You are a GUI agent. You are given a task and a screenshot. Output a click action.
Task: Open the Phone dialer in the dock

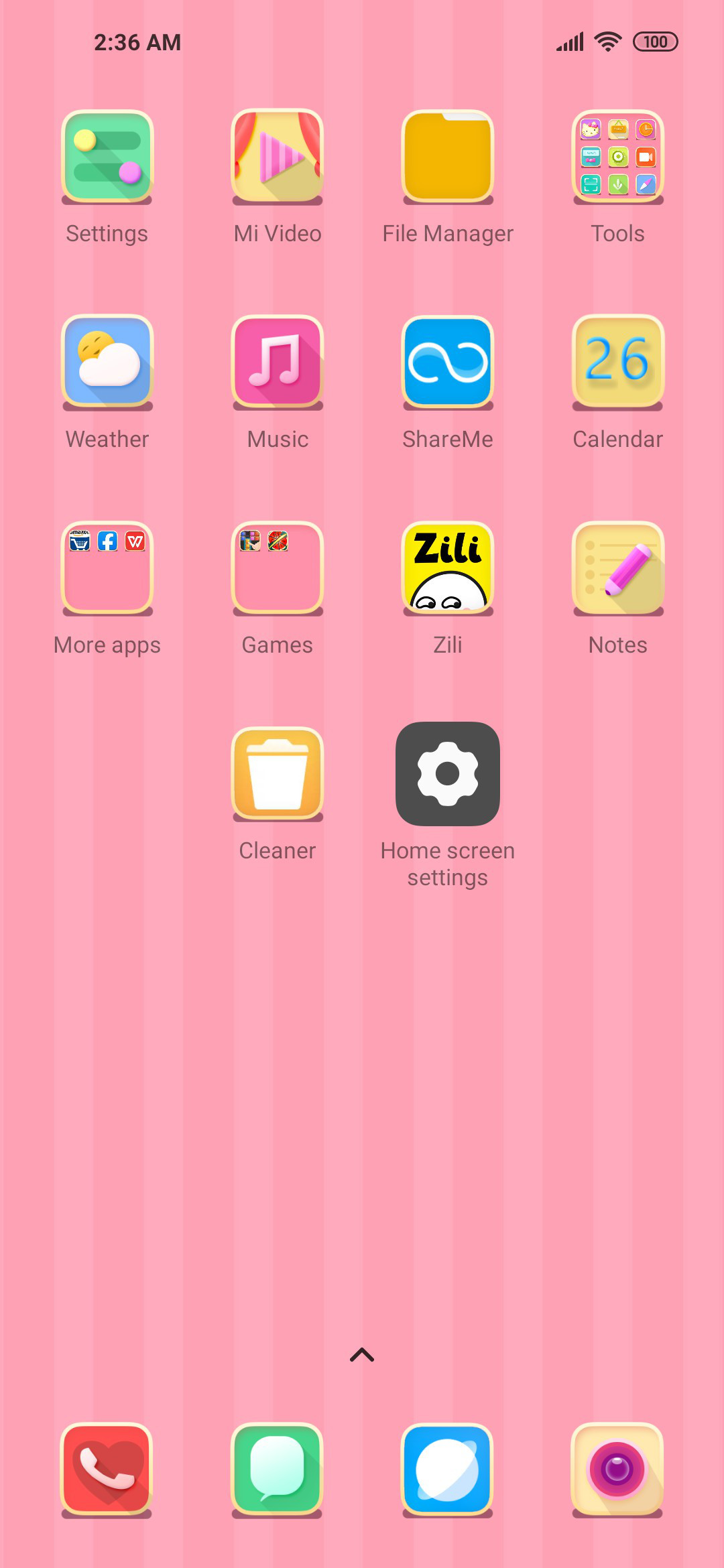[107, 1470]
